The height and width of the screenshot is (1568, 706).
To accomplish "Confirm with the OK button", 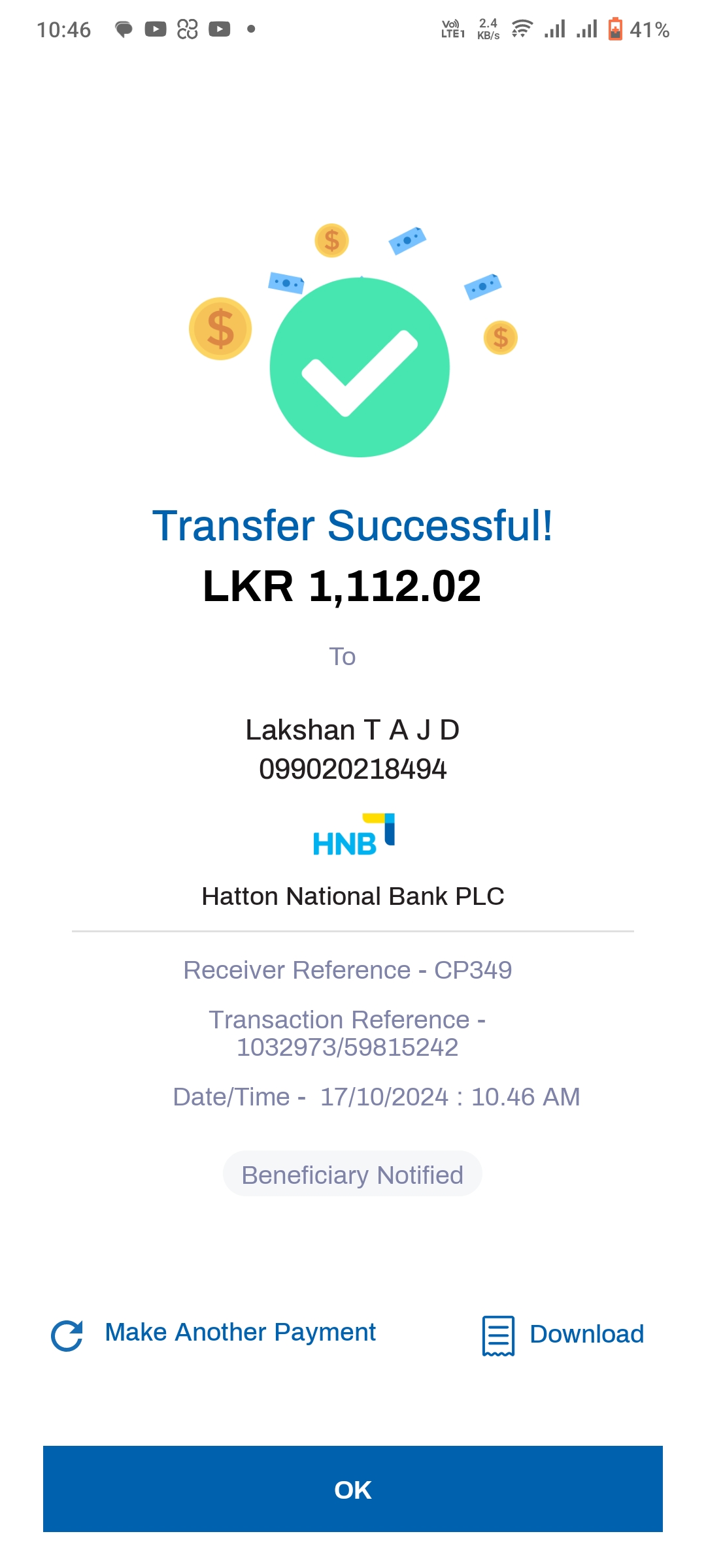I will click(x=353, y=1489).
